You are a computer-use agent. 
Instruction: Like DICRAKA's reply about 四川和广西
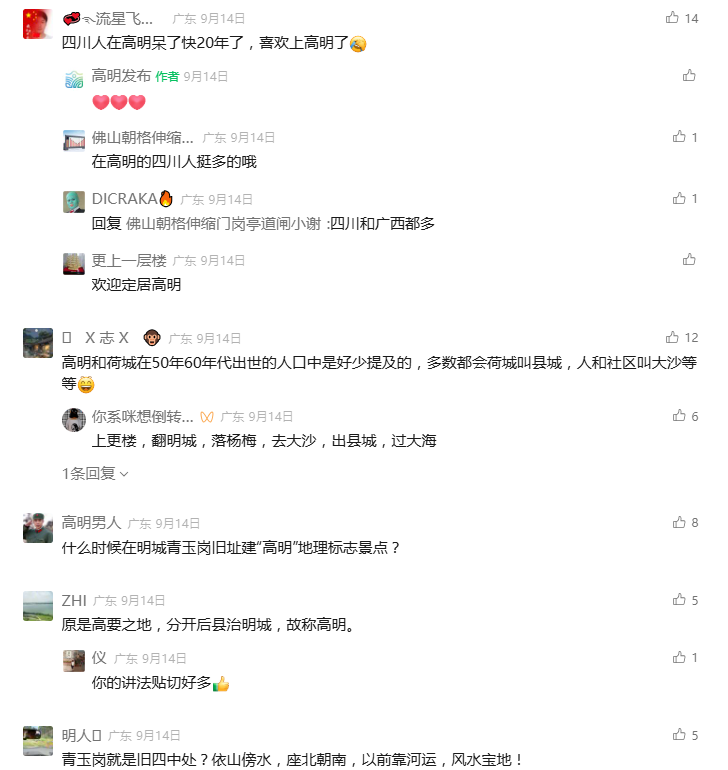point(679,199)
